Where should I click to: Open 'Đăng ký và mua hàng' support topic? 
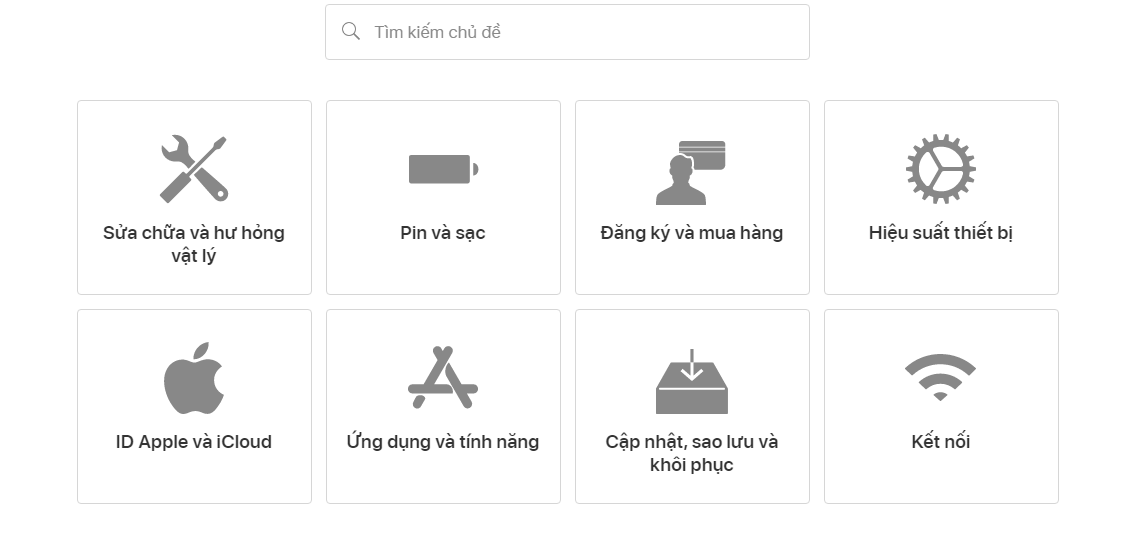(692, 198)
